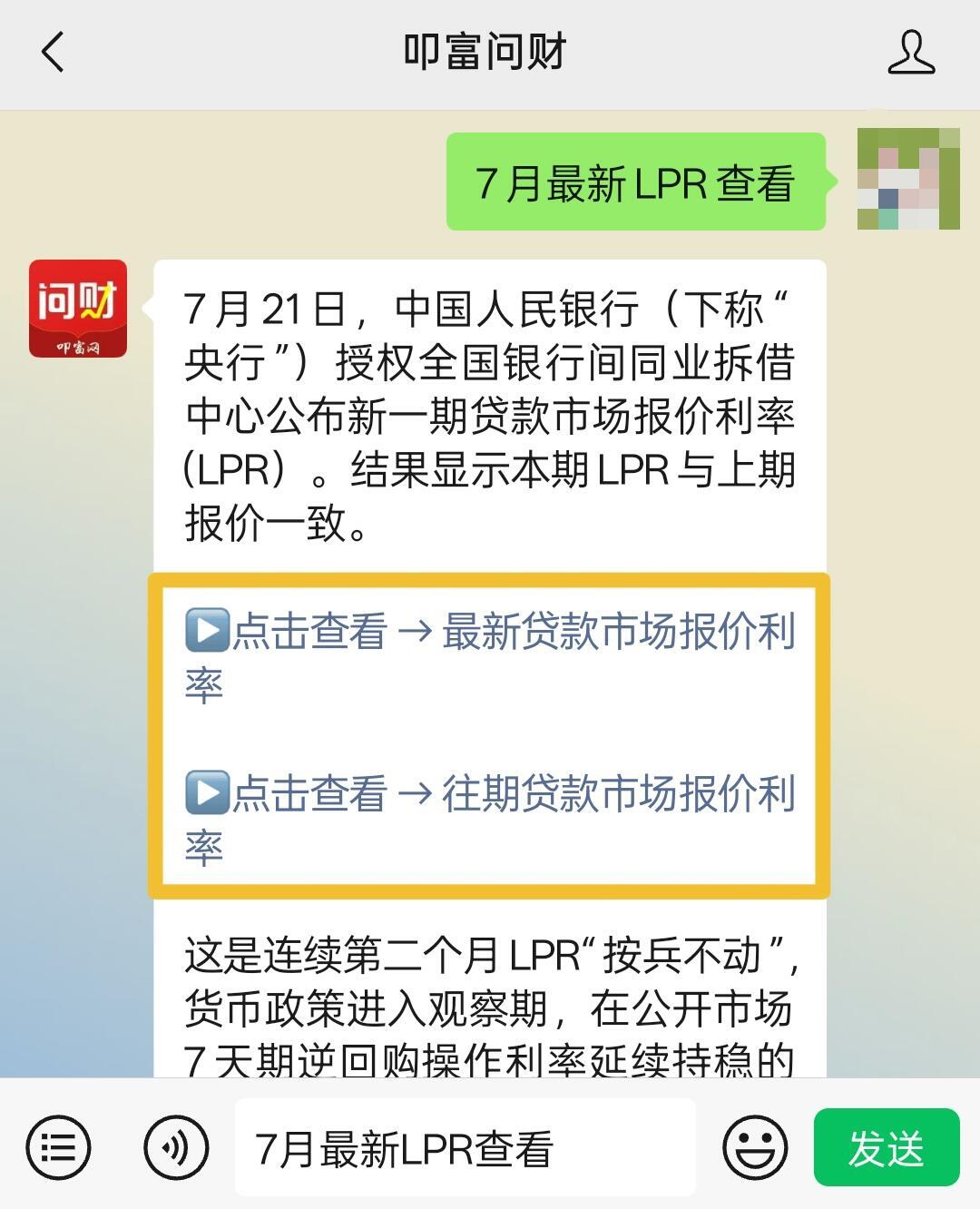Open the emoji picker
The width and height of the screenshot is (980, 1209).
click(754, 1148)
